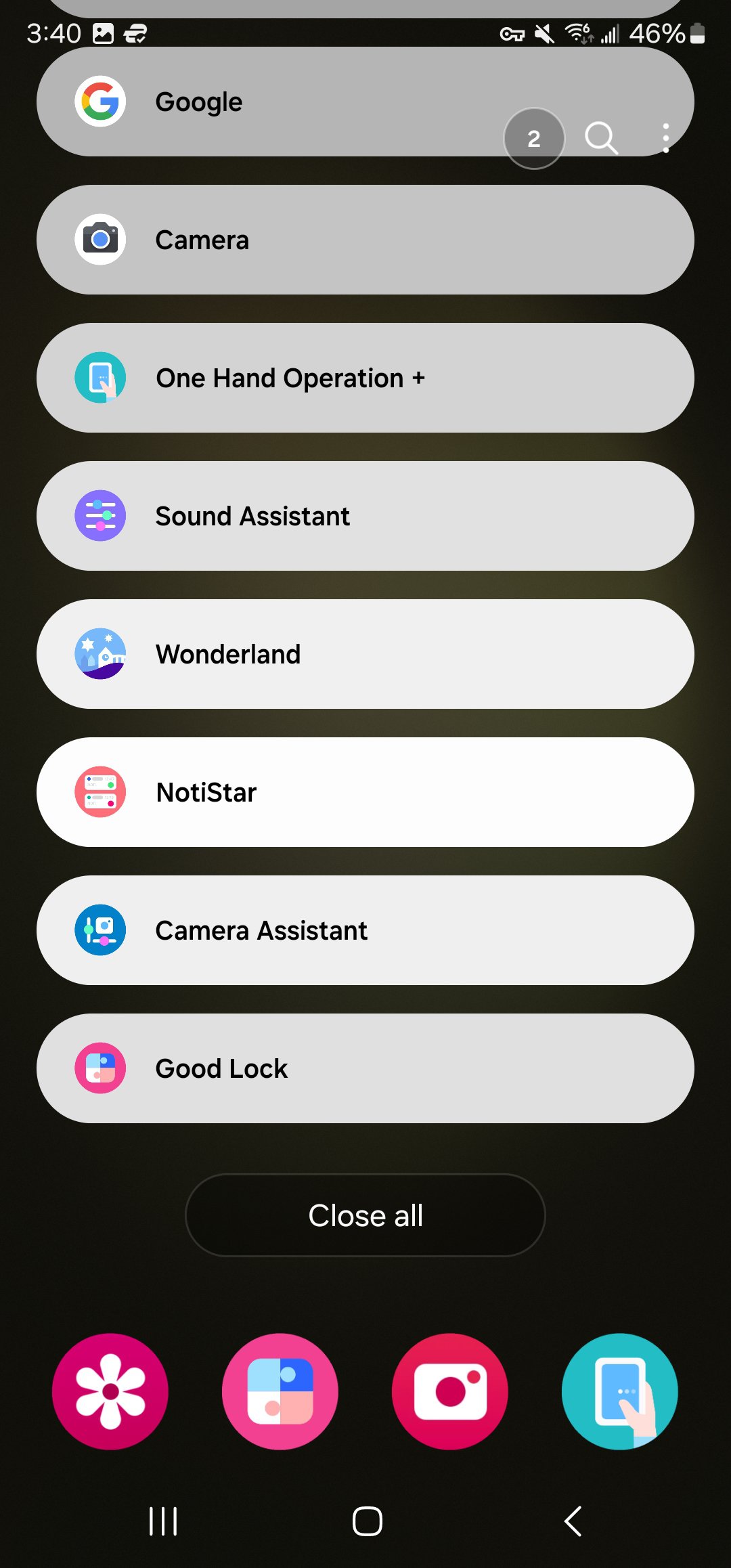Tap the system back arrow
This screenshot has width=731, height=1568.
(573, 1521)
